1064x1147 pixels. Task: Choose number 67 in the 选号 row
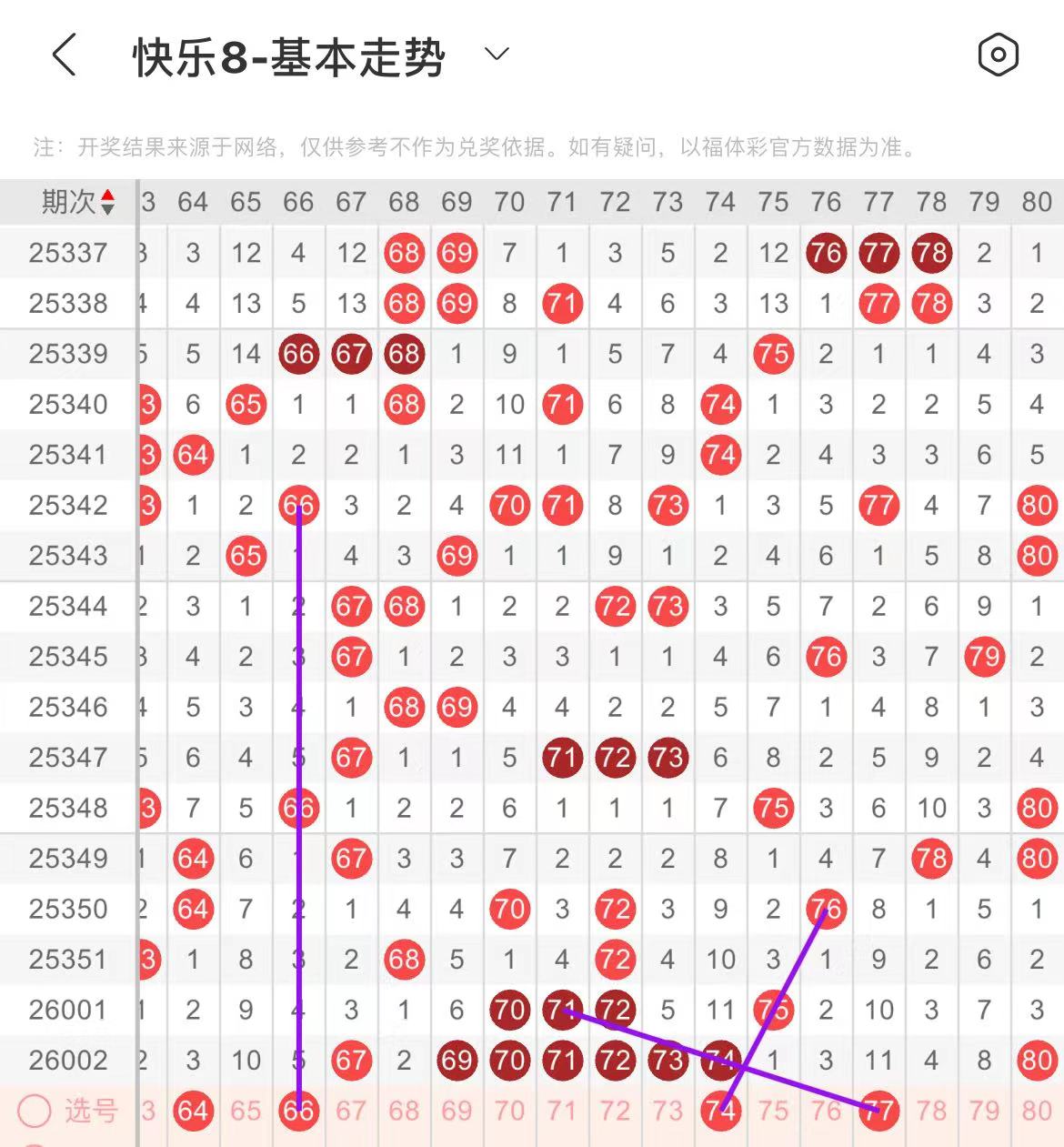pos(351,1111)
